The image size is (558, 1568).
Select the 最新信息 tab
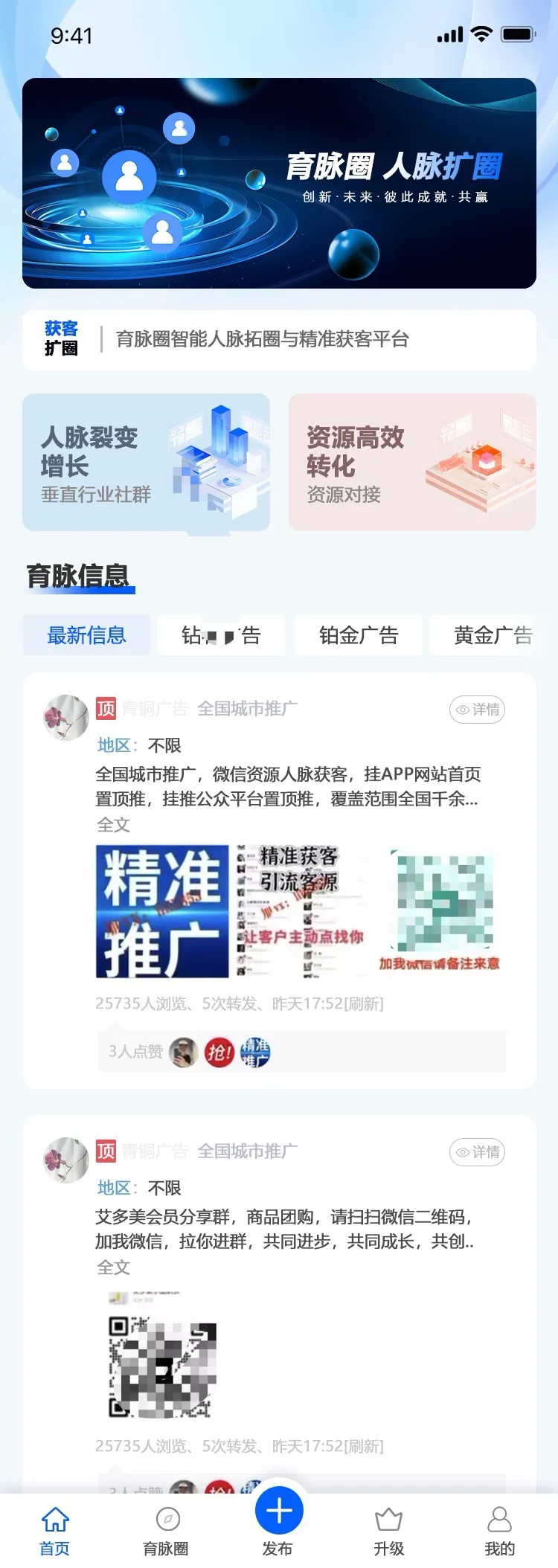pos(86,635)
